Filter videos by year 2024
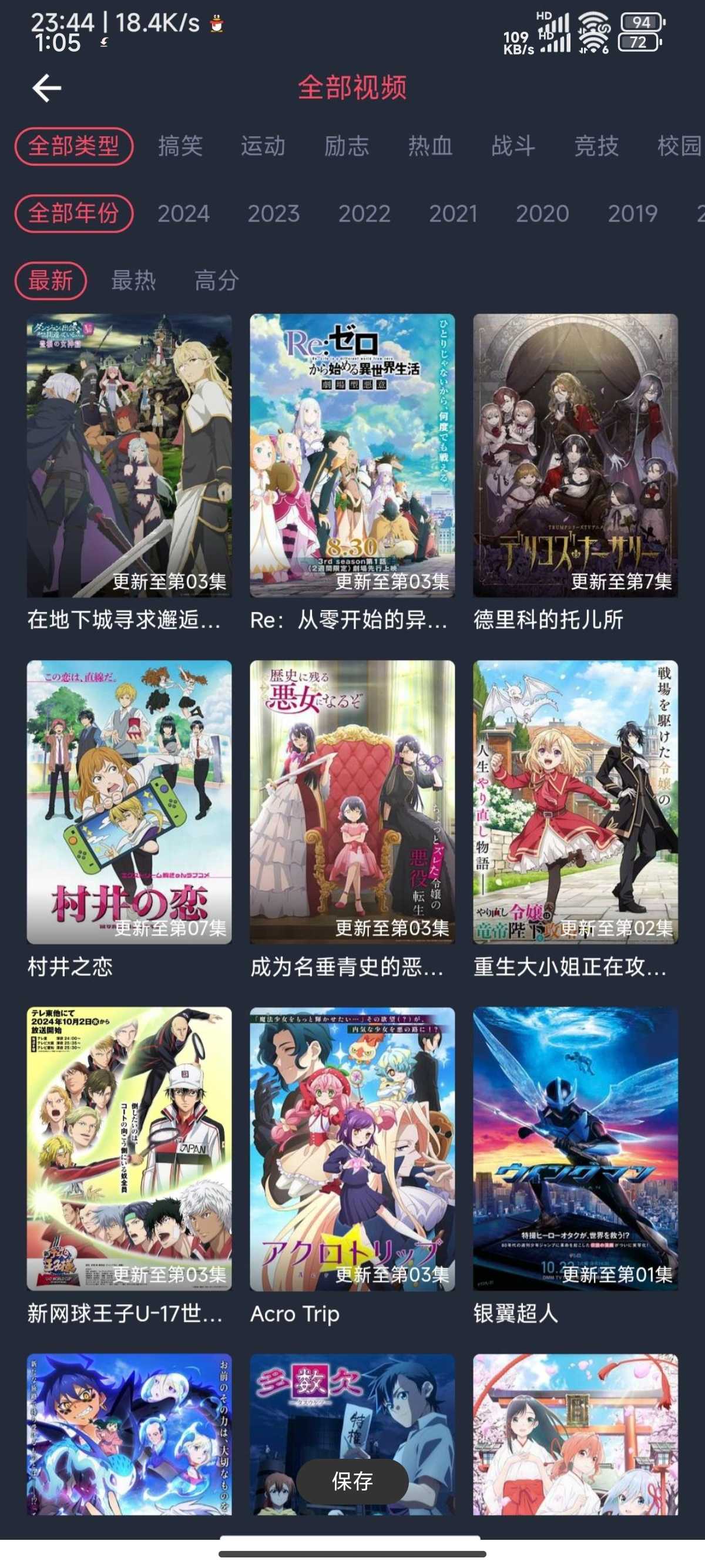 pyautogui.click(x=183, y=214)
